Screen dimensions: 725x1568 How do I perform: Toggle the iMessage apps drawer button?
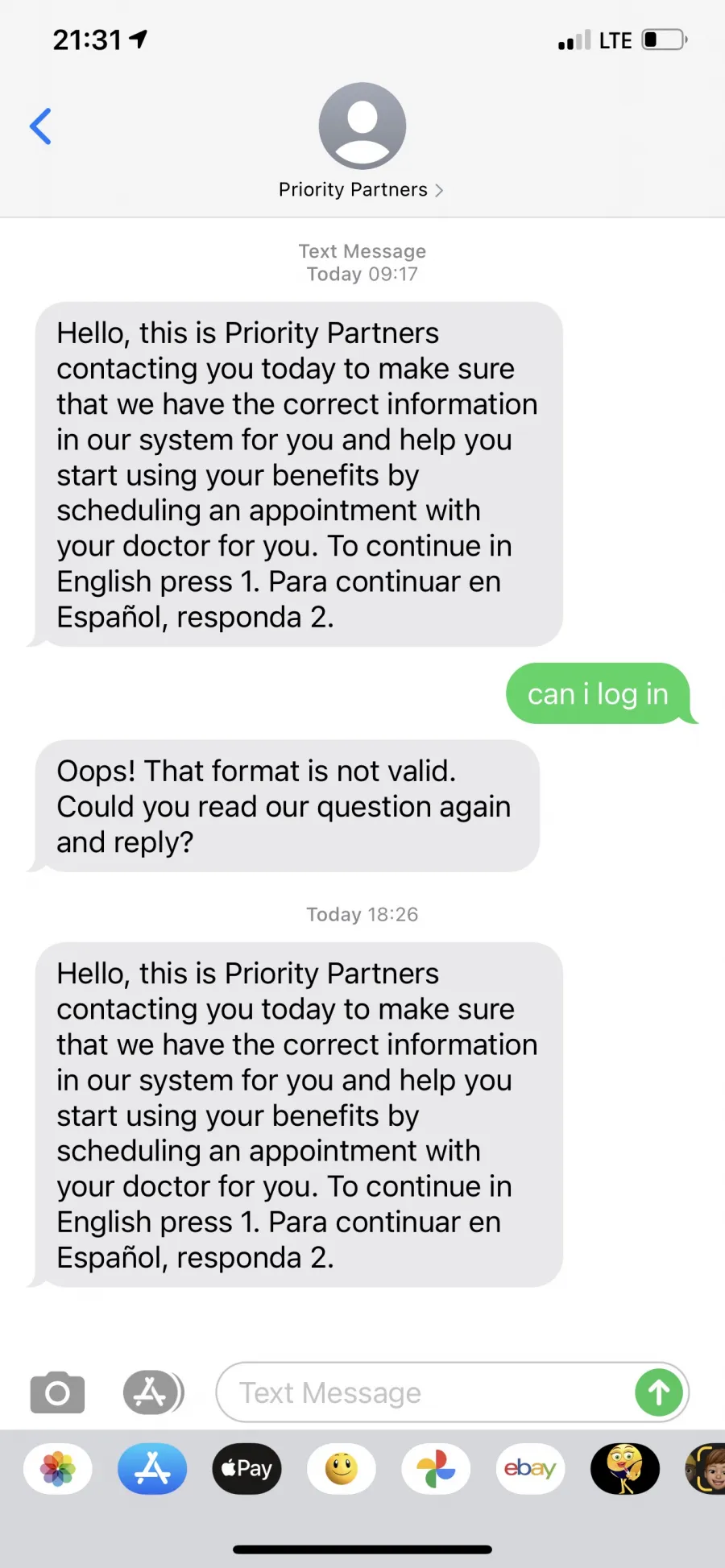click(x=153, y=1392)
